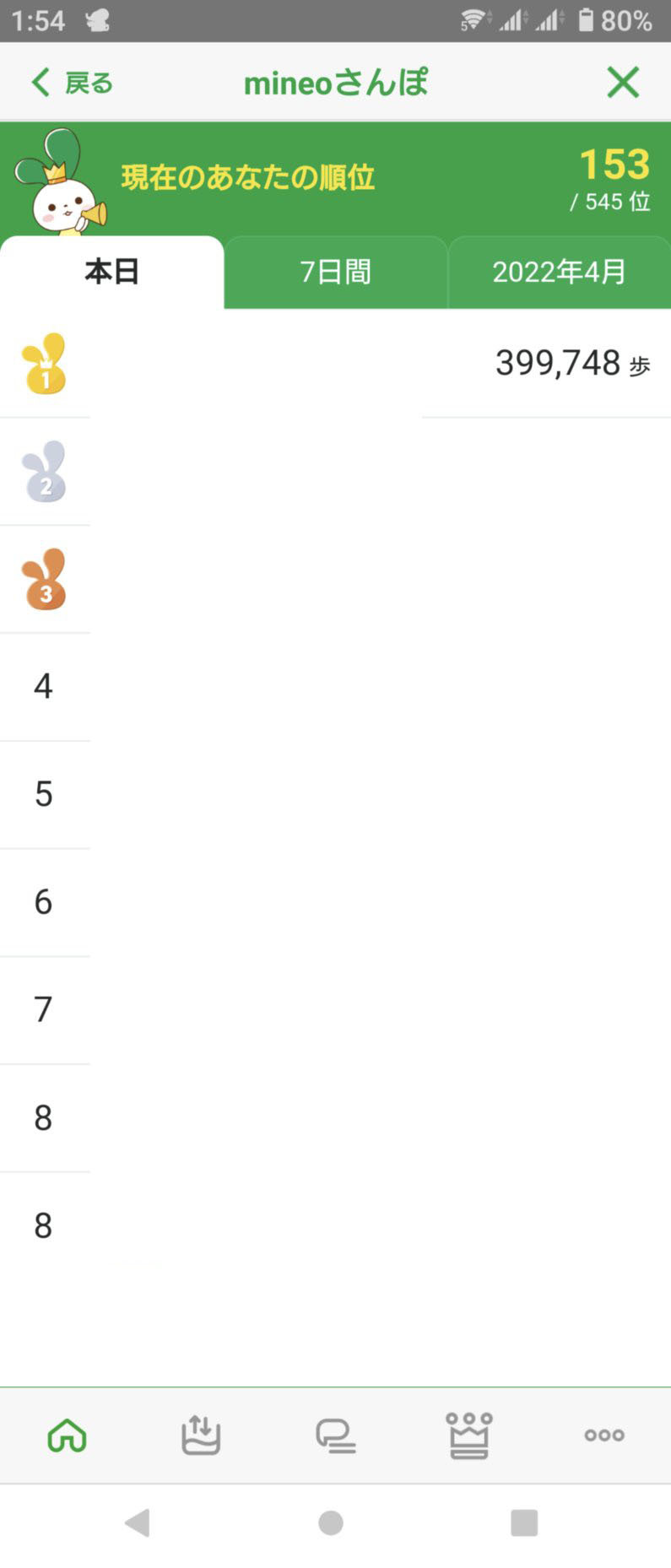Select the 2022年4月 tab
Viewport: 671px width, 1568px height.
point(559,272)
